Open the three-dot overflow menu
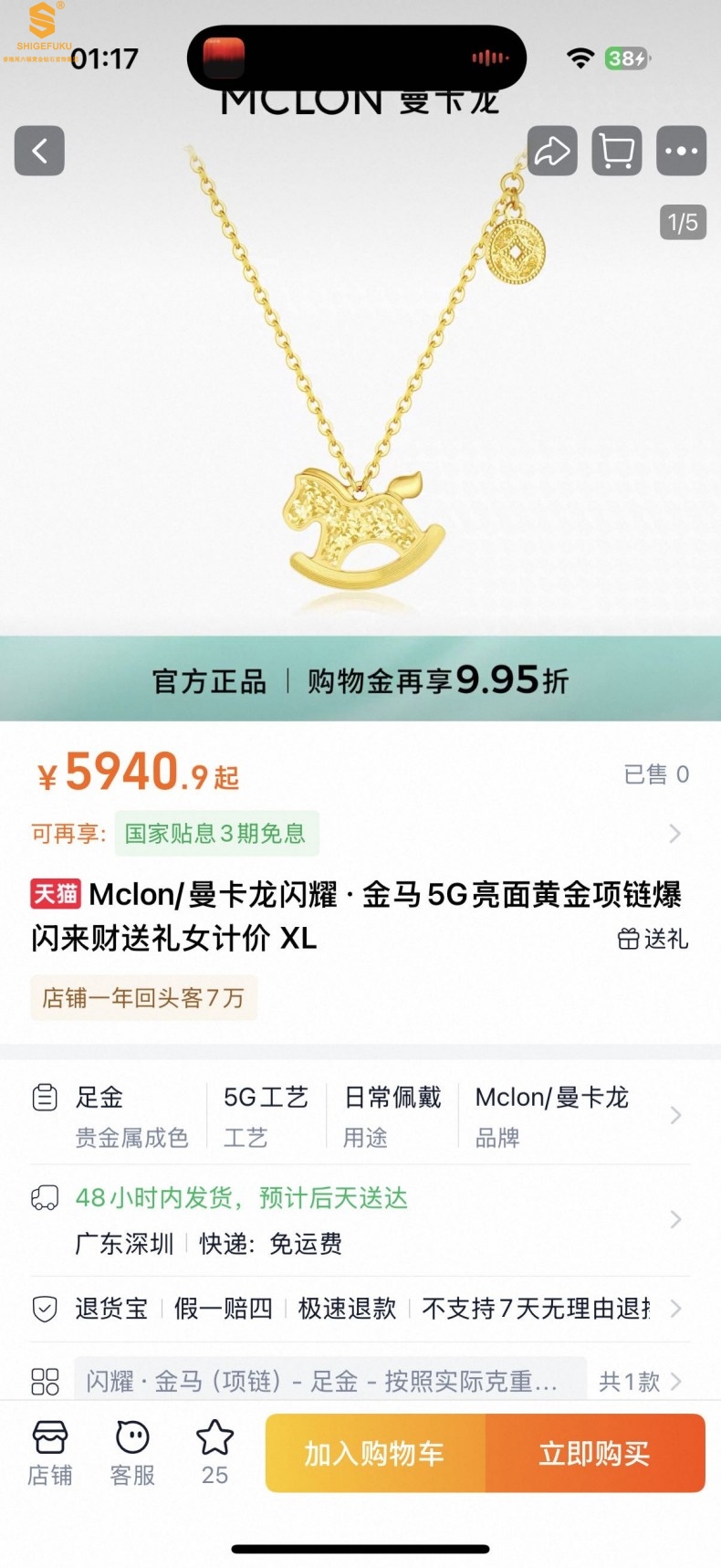The height and width of the screenshot is (1568, 721). (x=681, y=151)
